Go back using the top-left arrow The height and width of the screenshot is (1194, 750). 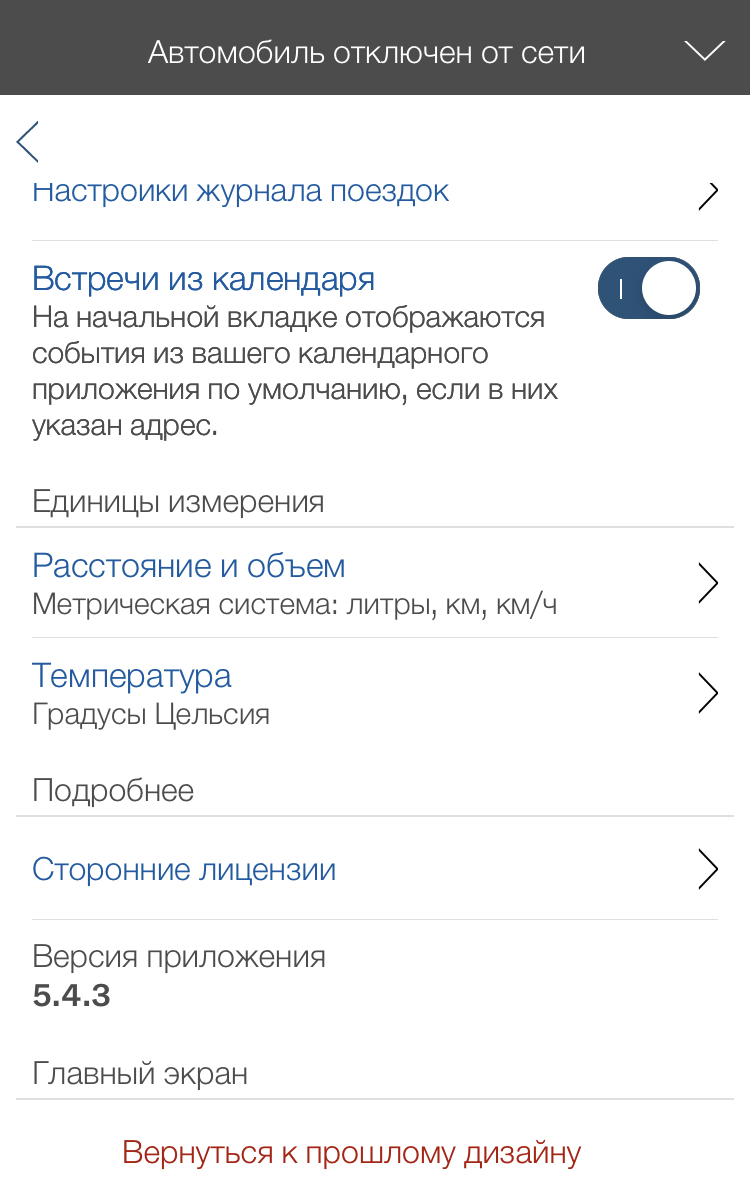click(x=28, y=142)
